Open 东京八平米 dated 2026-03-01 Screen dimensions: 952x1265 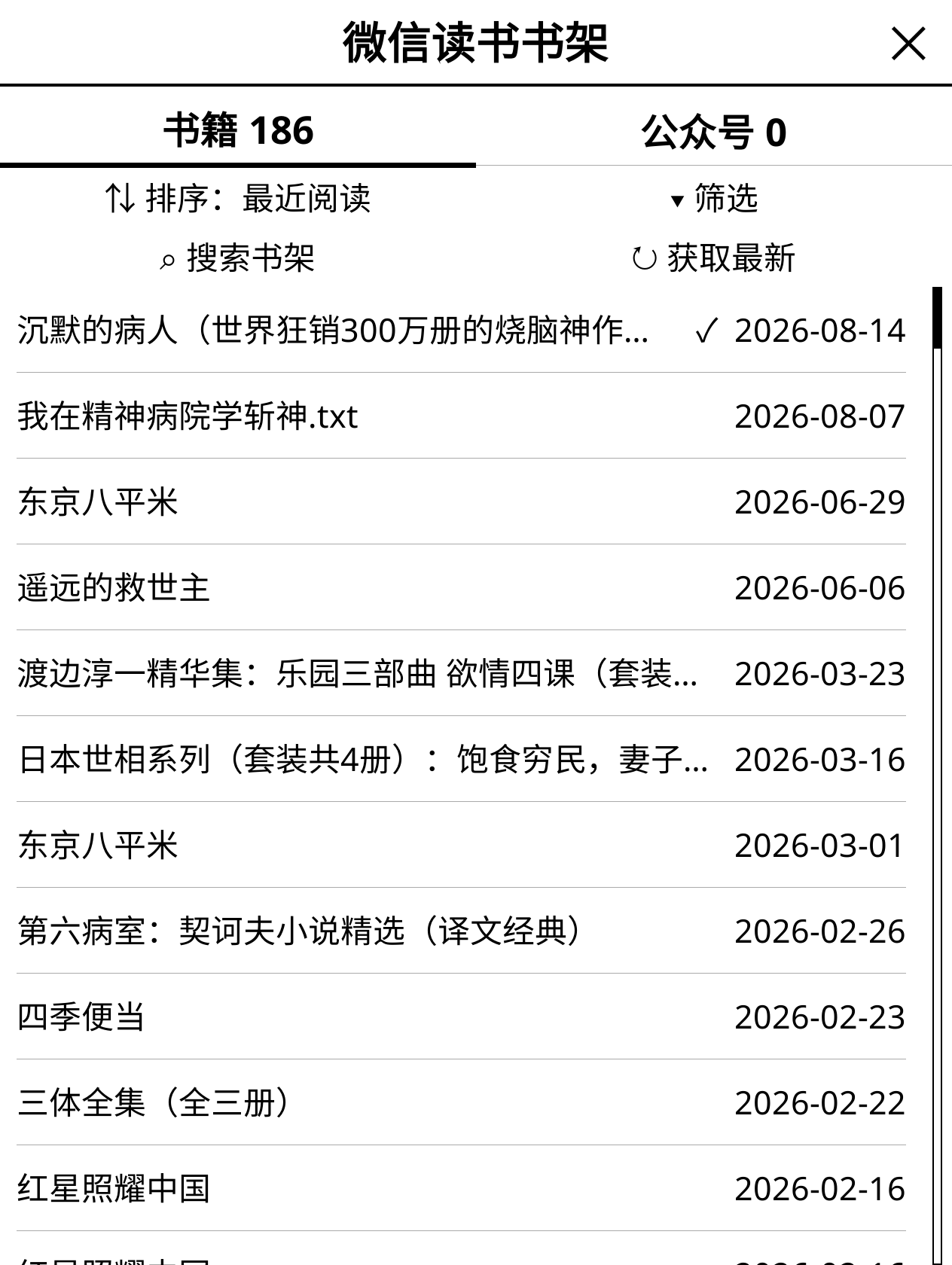461,845
